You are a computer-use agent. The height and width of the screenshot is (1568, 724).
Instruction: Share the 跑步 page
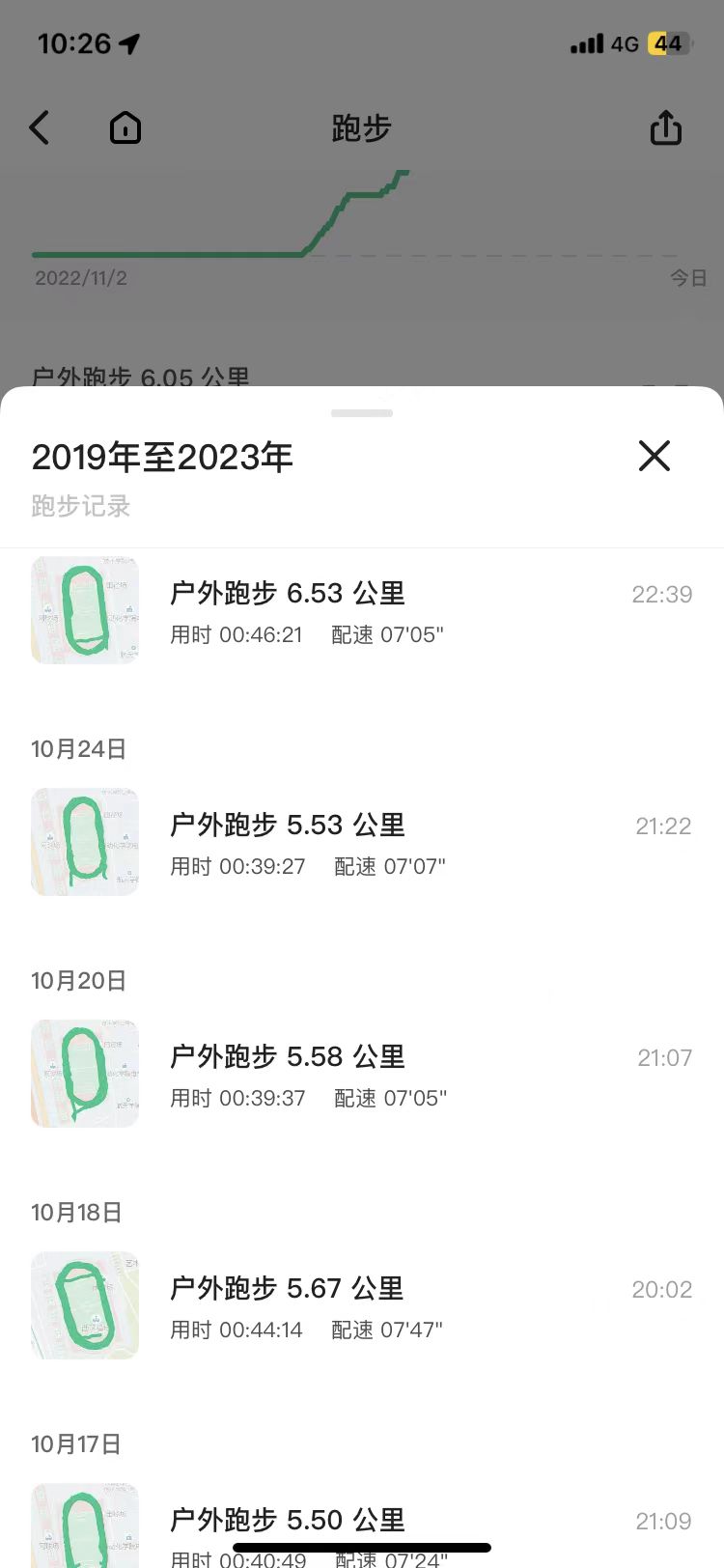click(665, 127)
